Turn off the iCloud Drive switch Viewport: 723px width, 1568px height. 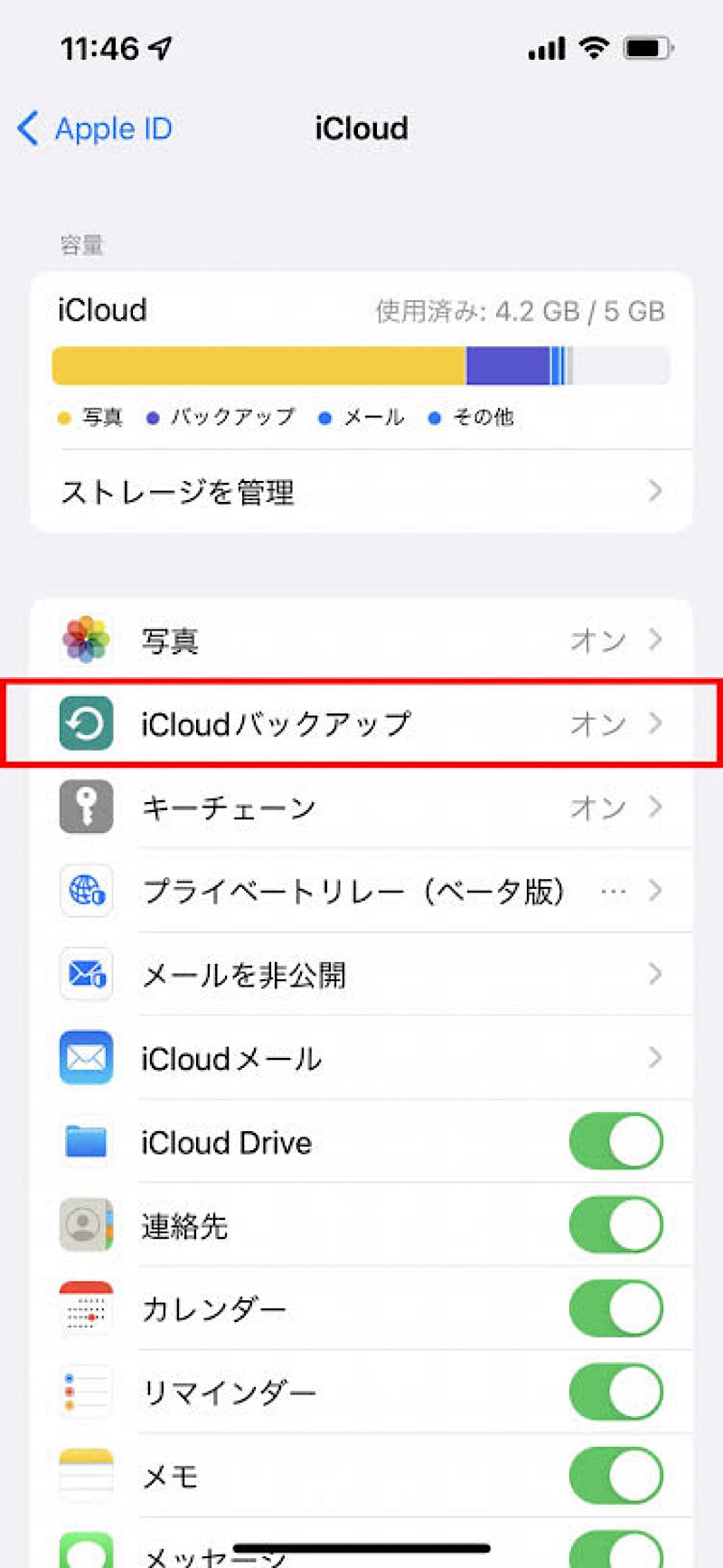click(615, 1141)
